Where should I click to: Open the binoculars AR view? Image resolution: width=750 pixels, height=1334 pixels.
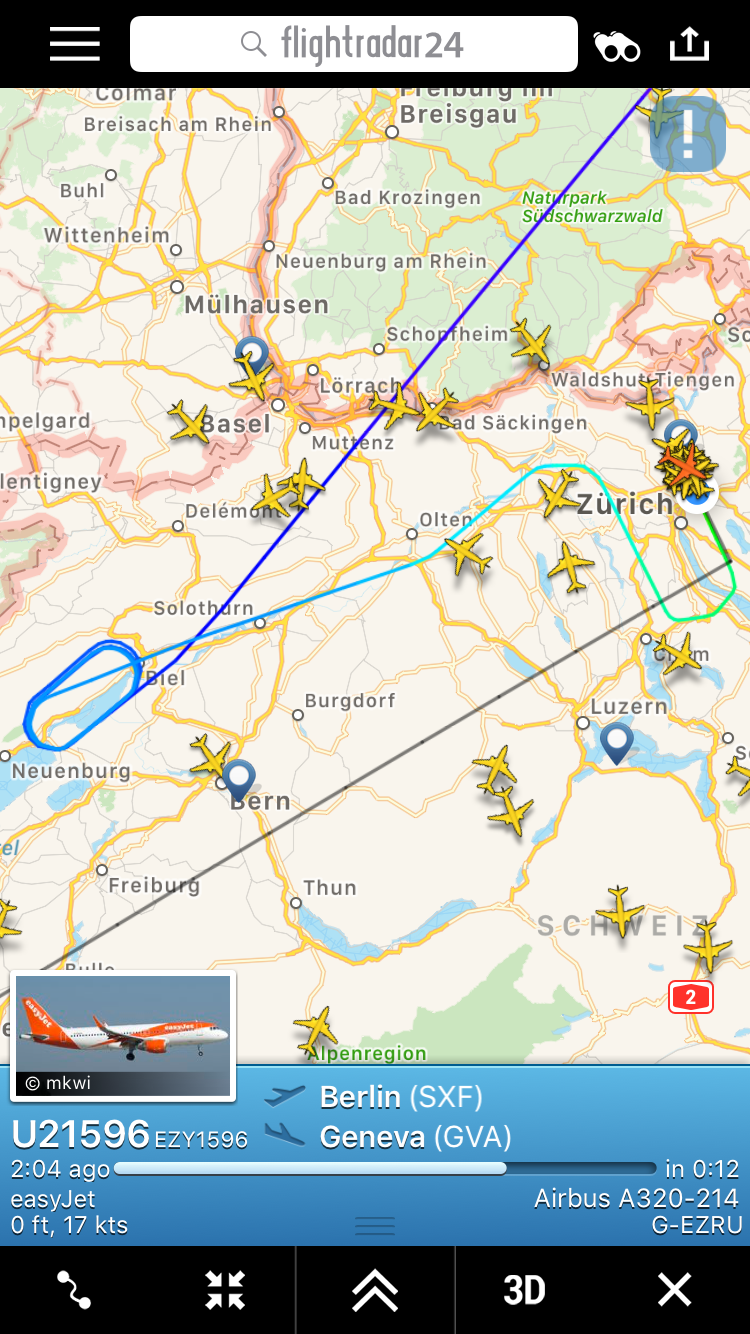point(617,46)
